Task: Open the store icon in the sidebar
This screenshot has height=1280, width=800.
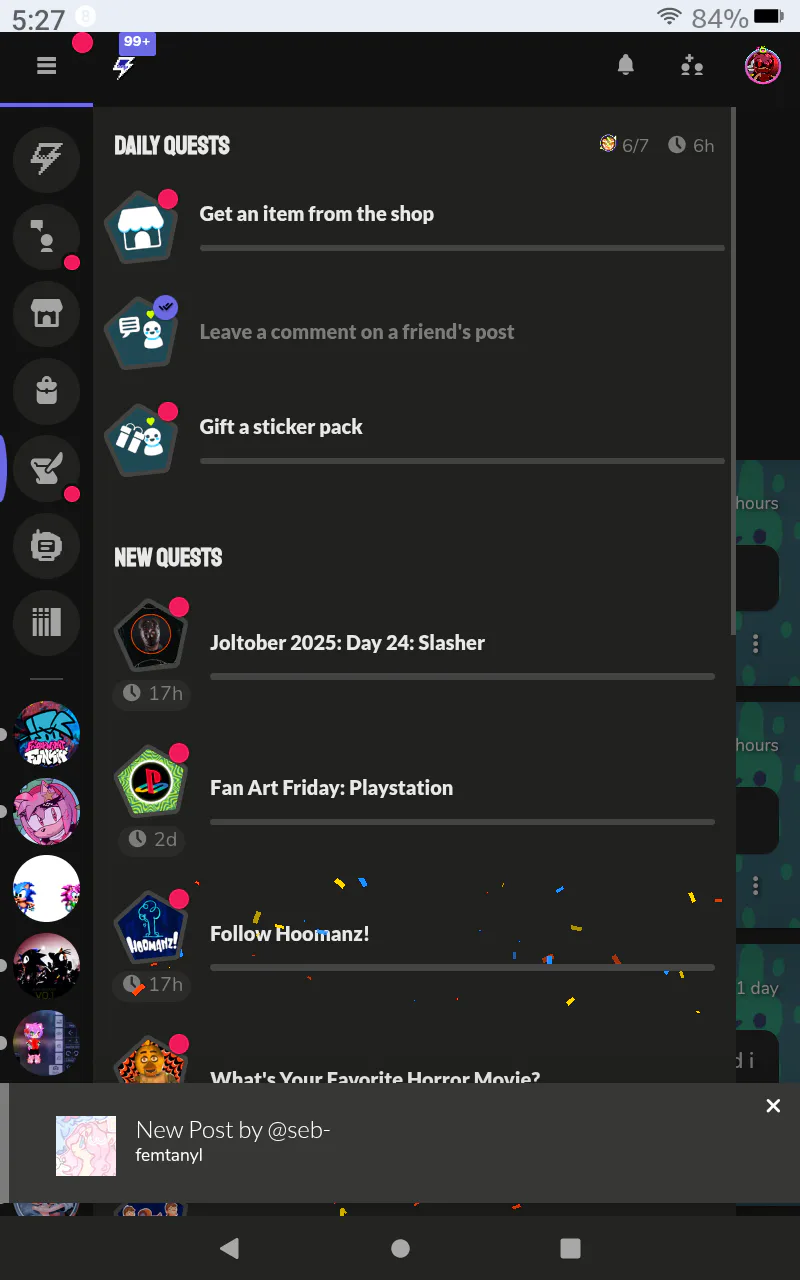Action: tap(46, 314)
